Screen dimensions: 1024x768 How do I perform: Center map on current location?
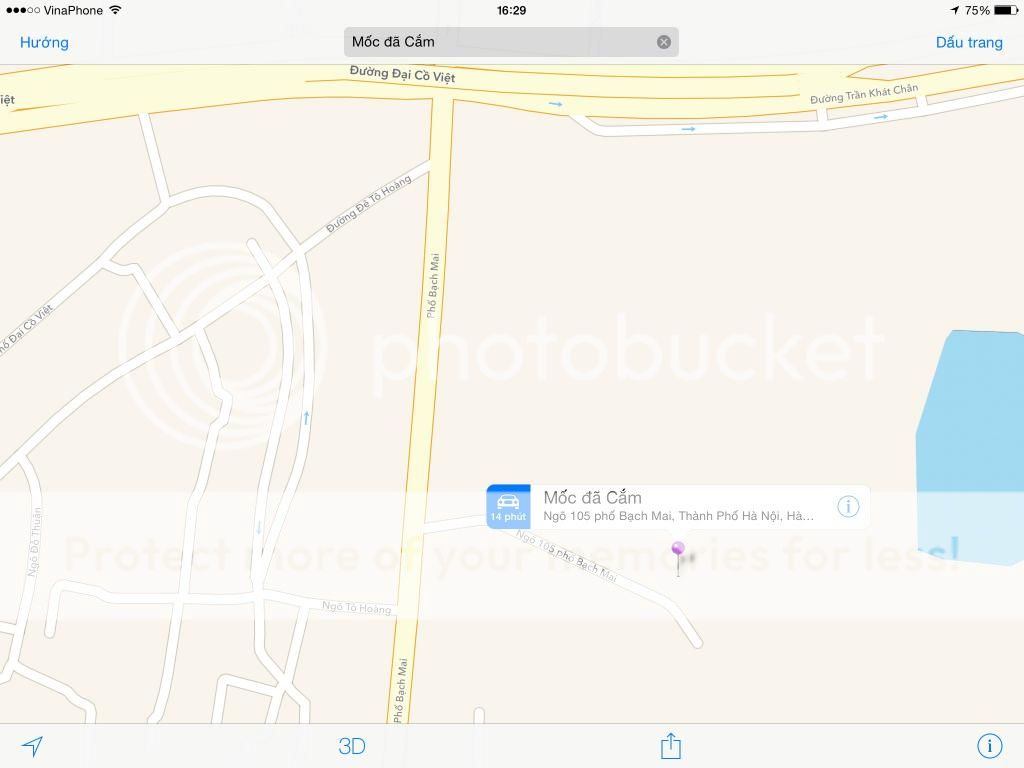click(33, 746)
